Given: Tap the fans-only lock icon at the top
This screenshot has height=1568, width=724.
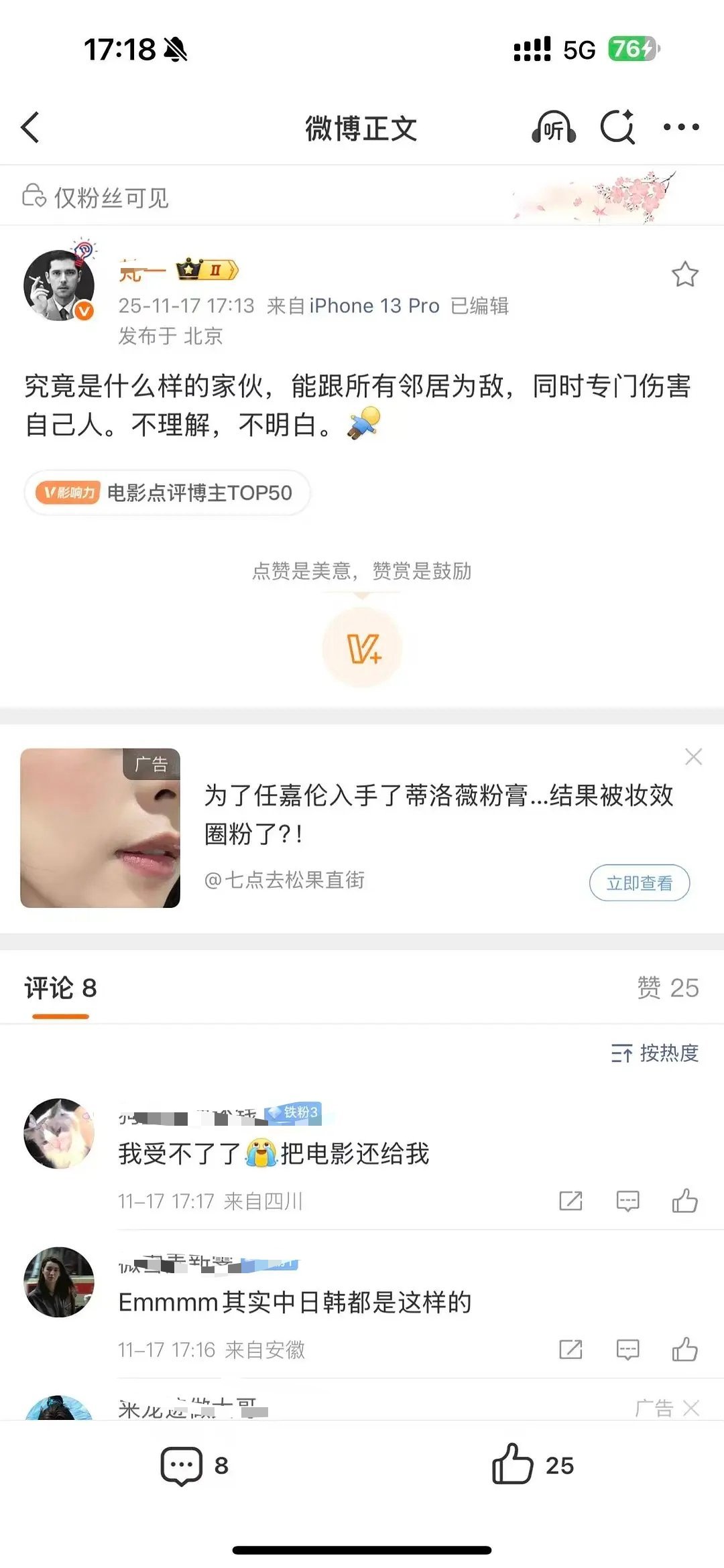Looking at the screenshot, I should [32, 196].
